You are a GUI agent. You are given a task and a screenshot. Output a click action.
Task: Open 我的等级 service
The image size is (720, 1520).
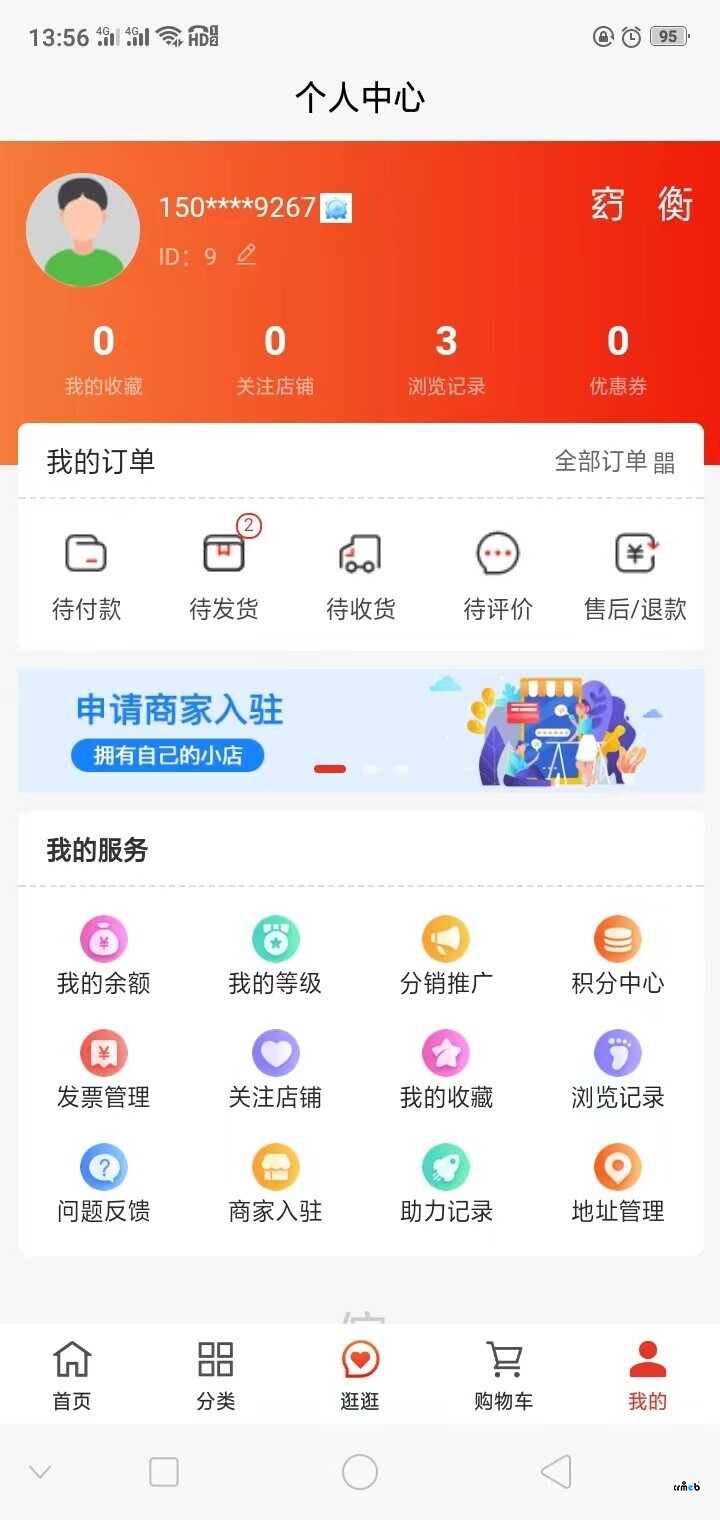click(x=275, y=956)
